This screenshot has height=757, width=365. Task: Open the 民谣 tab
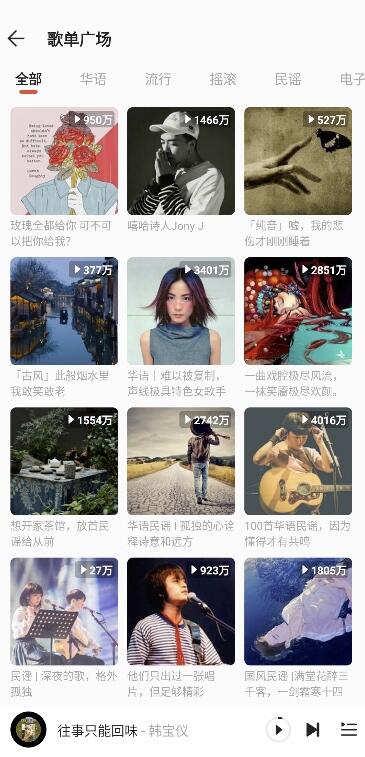coord(288,79)
